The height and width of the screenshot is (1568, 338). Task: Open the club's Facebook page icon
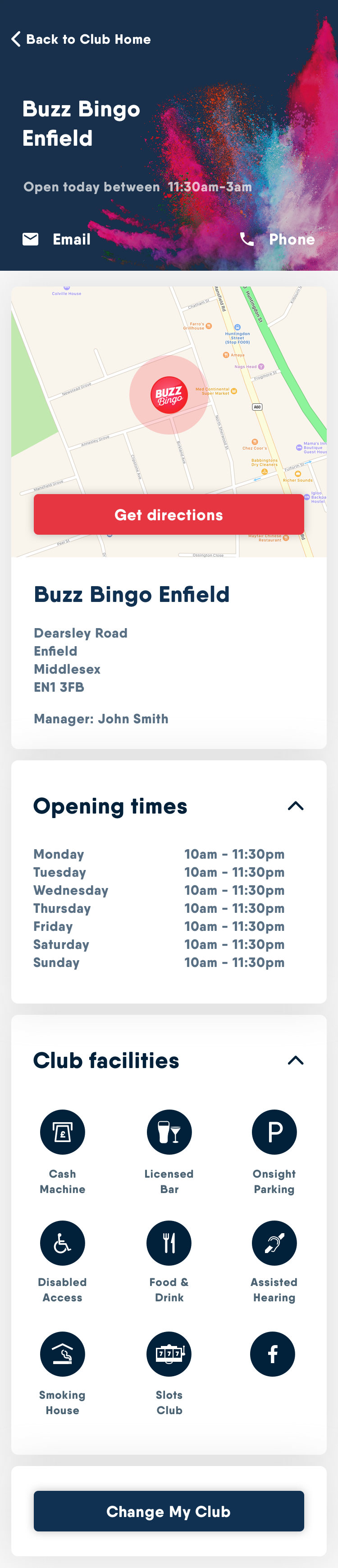pos(273,1355)
